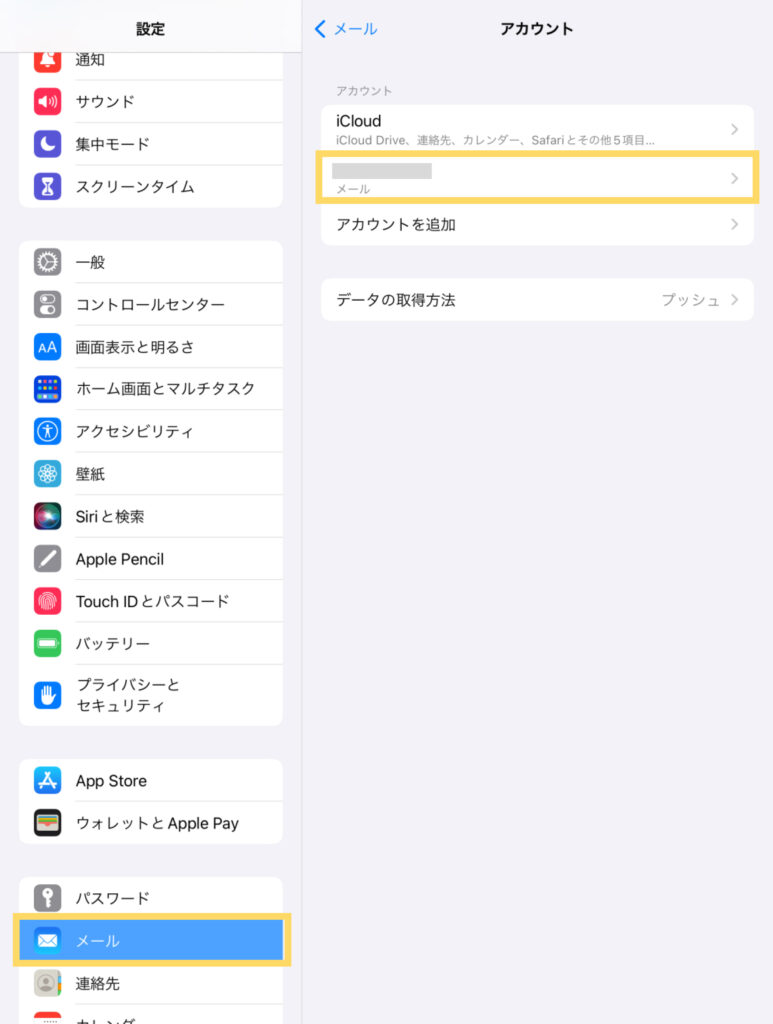The height and width of the screenshot is (1024, 773).
Task: Open Apple Pencil settings
Action: [x=150, y=559]
